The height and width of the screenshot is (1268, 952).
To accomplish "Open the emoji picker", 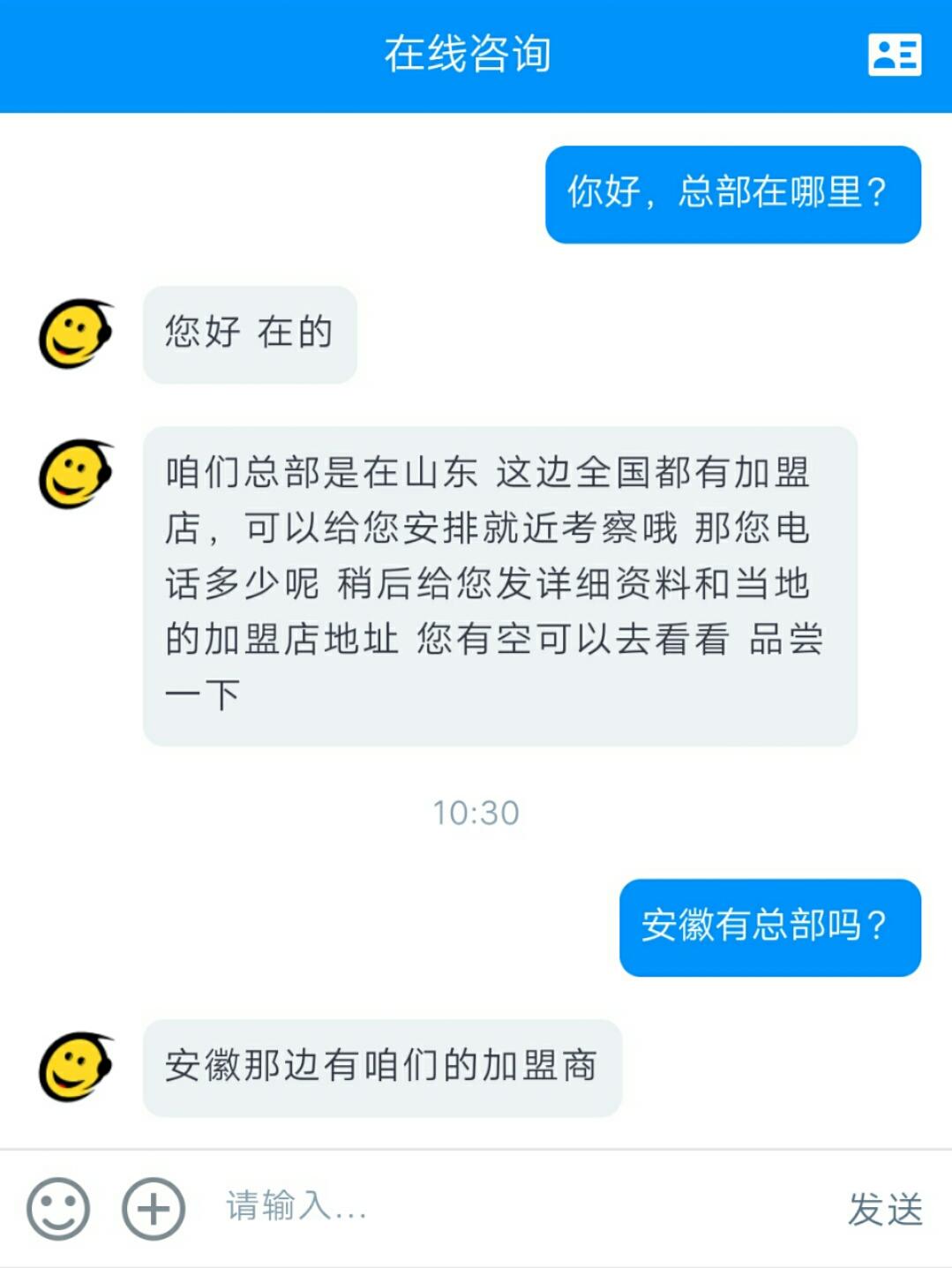I will point(58,1208).
